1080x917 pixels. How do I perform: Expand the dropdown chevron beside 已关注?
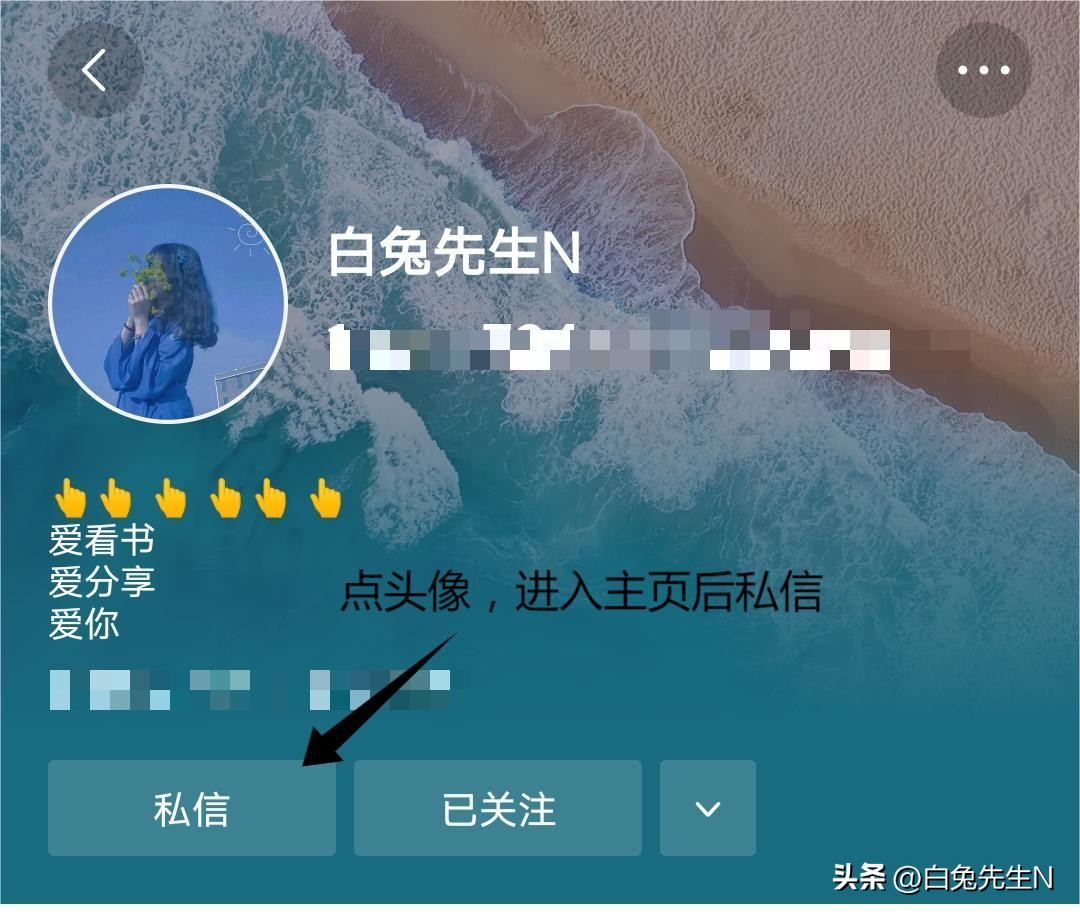[708, 808]
